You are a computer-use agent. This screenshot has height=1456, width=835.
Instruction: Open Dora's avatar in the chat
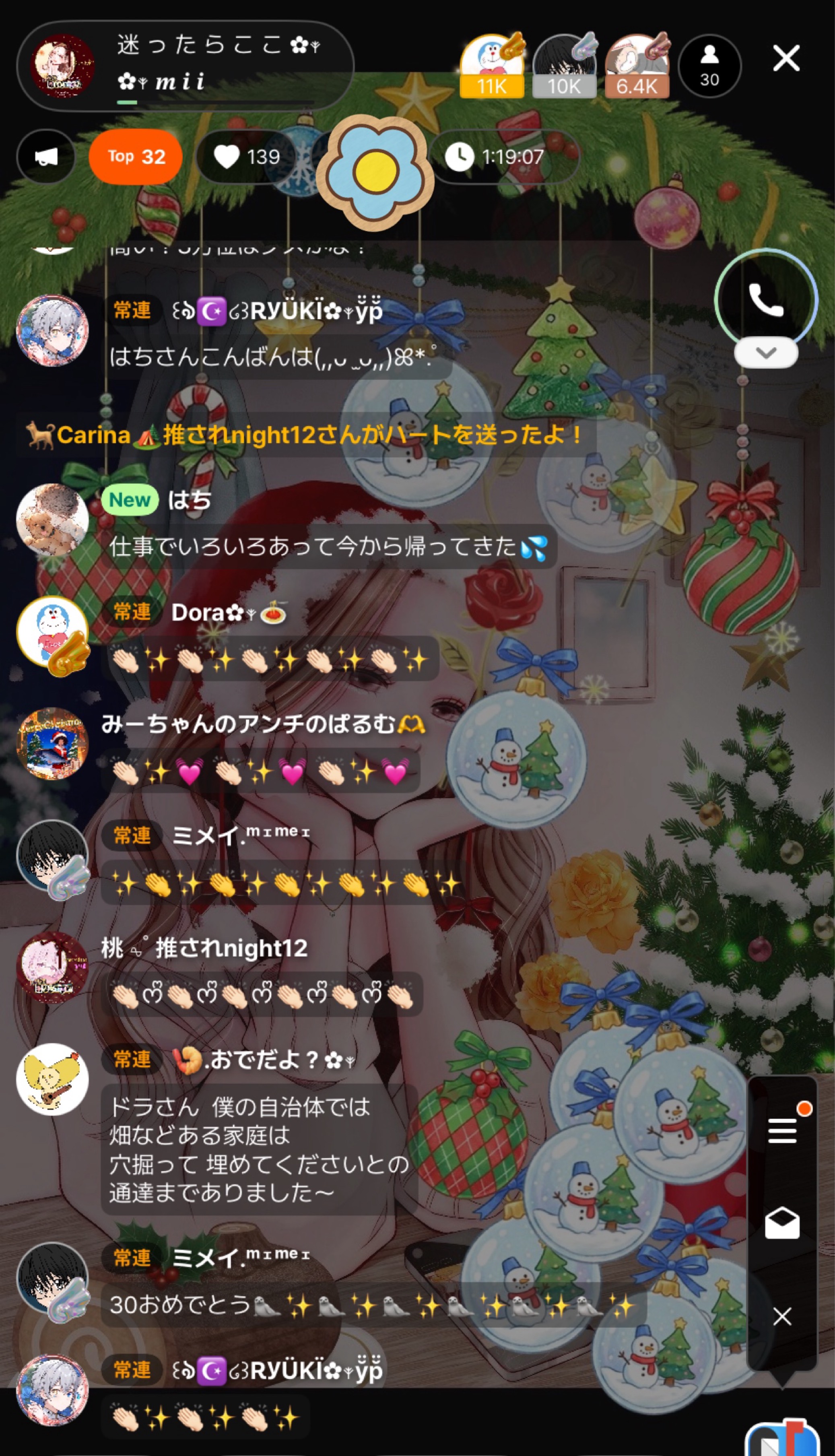[52, 632]
